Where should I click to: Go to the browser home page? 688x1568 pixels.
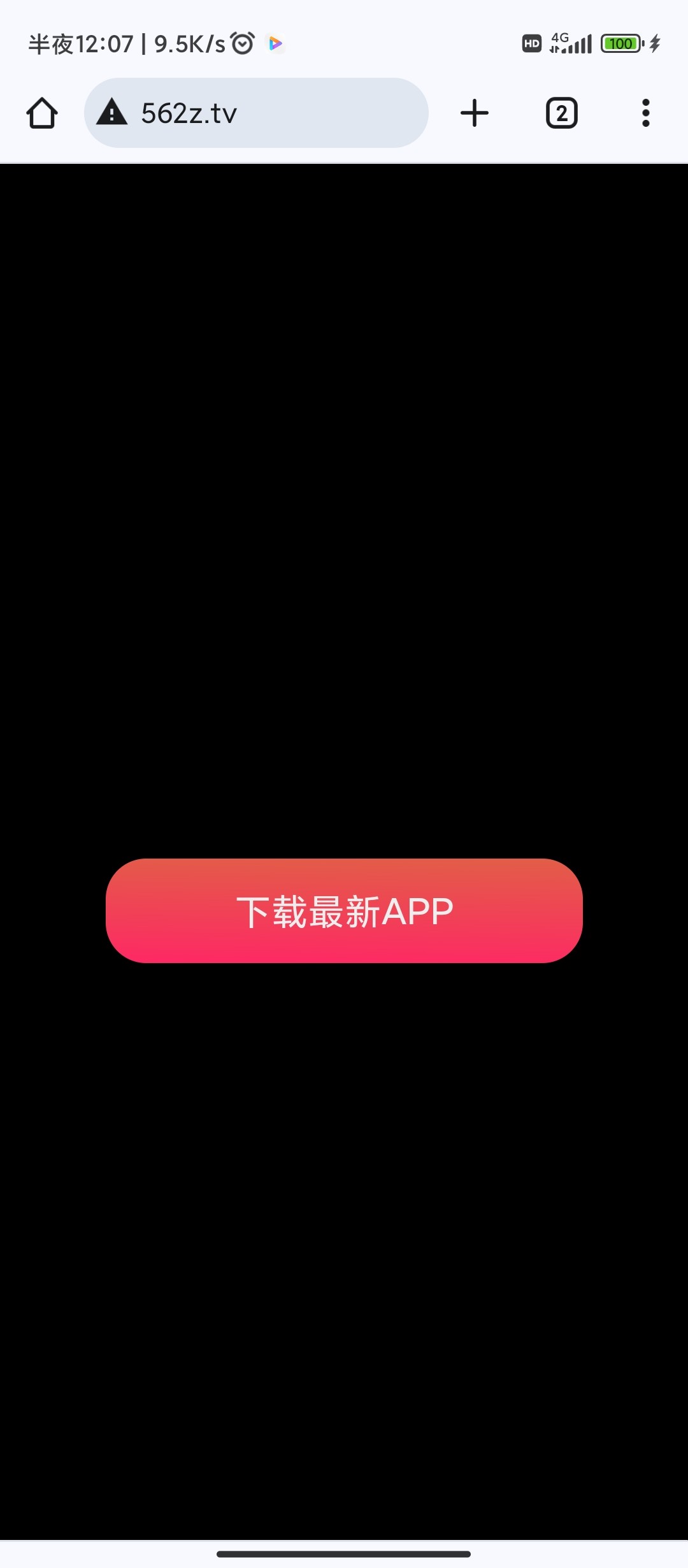(42, 113)
